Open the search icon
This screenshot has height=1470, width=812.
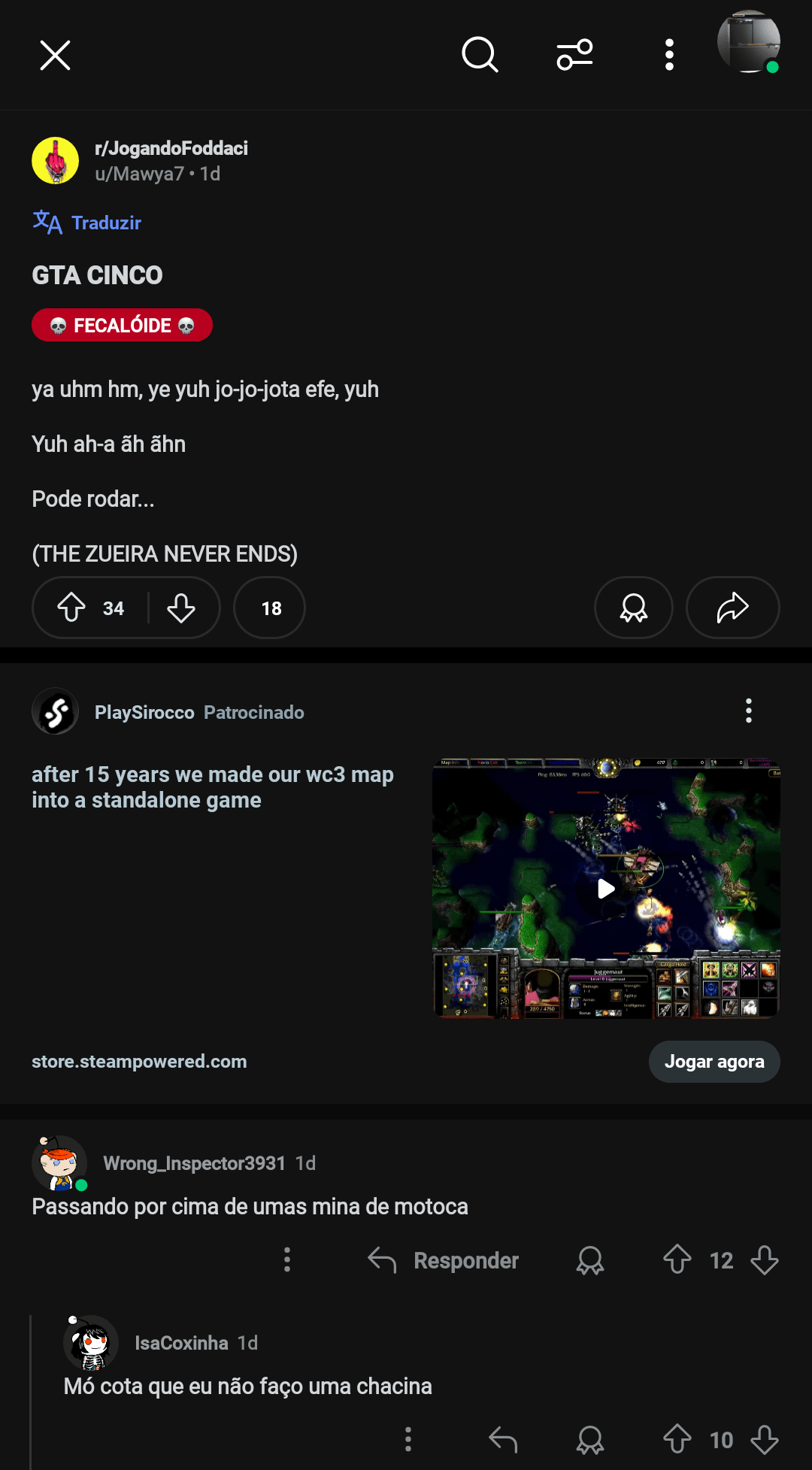point(480,55)
